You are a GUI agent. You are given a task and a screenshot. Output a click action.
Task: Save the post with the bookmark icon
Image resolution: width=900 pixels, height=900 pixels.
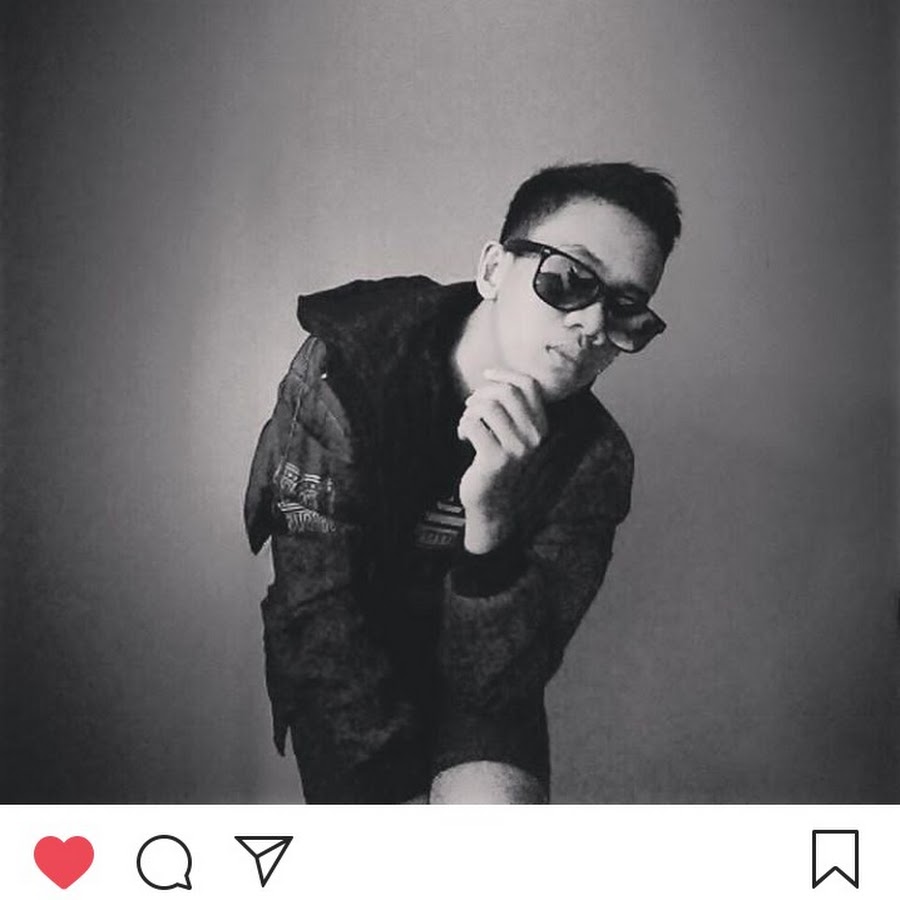(x=835, y=859)
